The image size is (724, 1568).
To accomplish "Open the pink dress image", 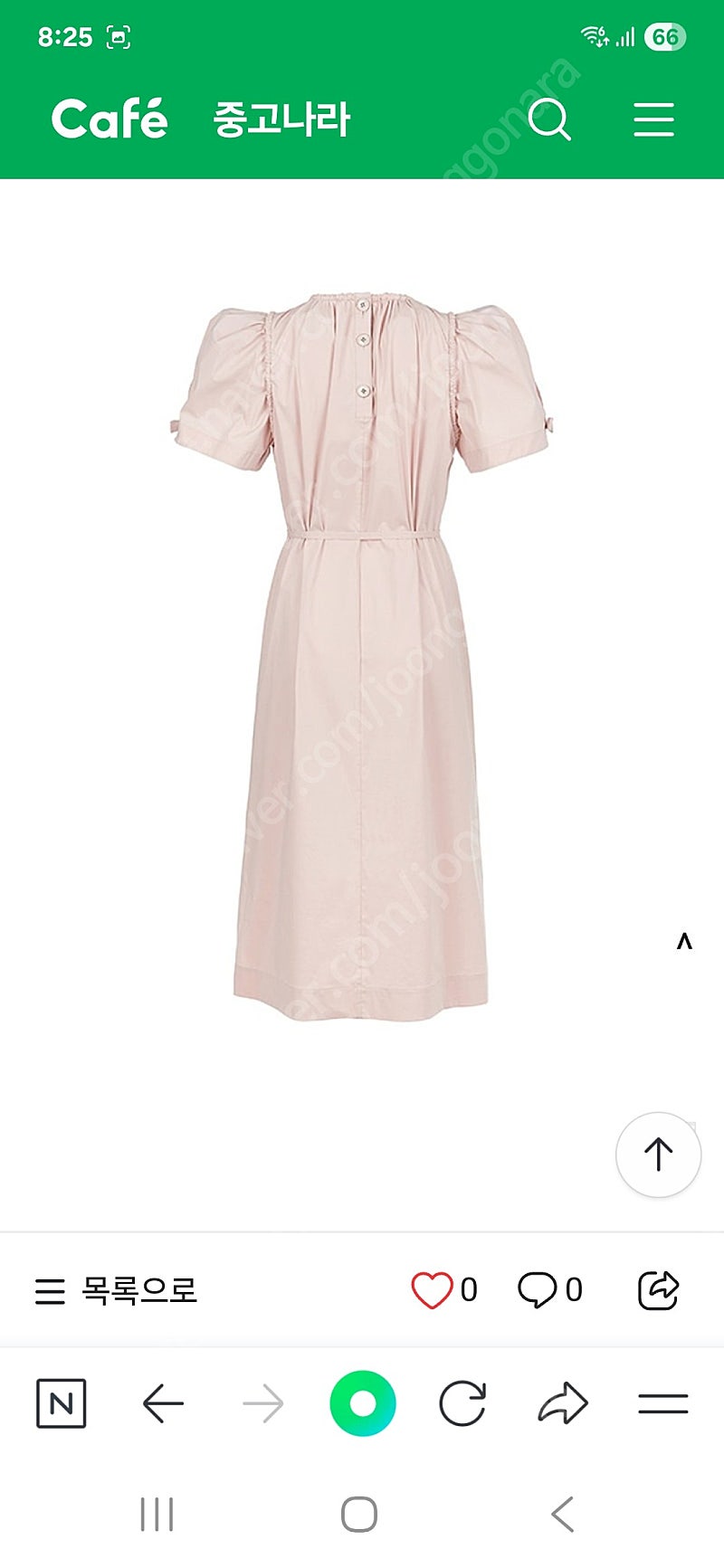I will (x=362, y=656).
